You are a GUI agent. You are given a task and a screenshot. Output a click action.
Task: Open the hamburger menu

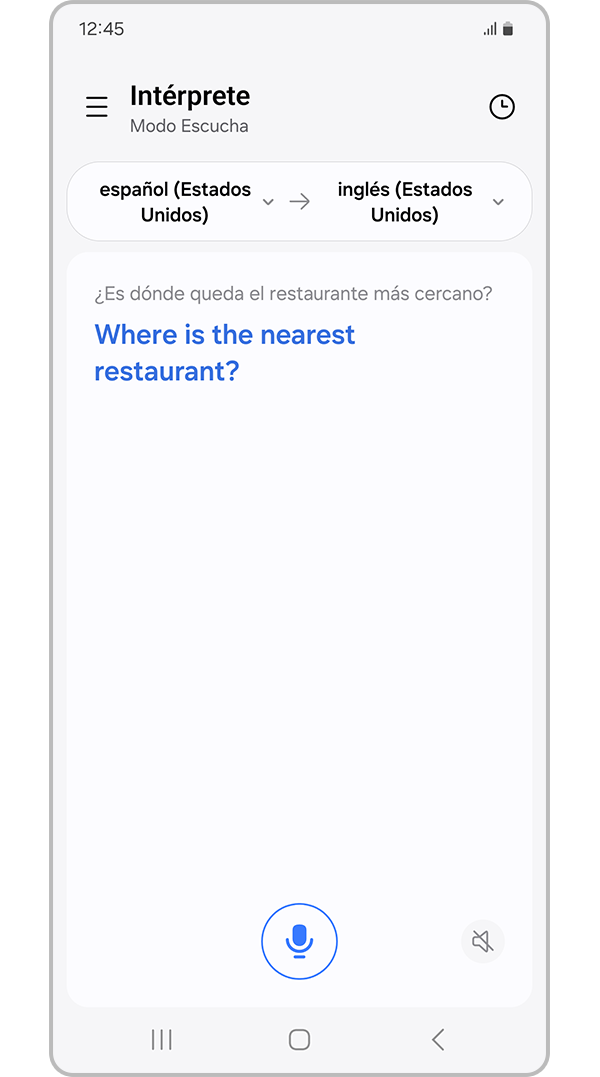[97, 108]
